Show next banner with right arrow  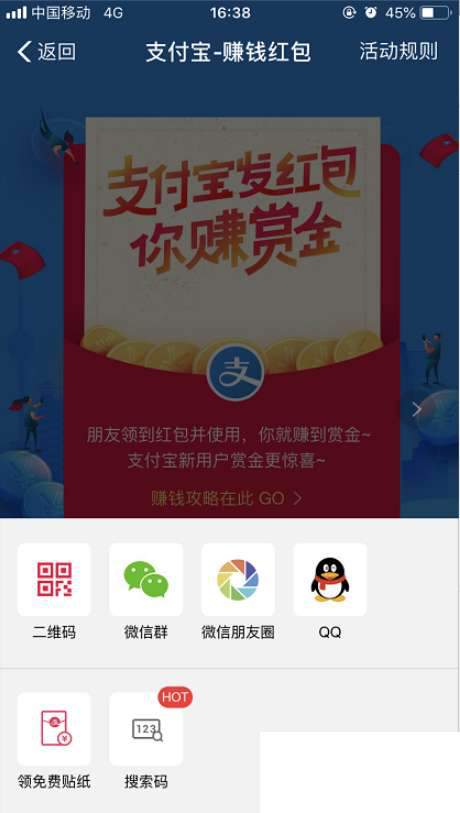(x=417, y=410)
